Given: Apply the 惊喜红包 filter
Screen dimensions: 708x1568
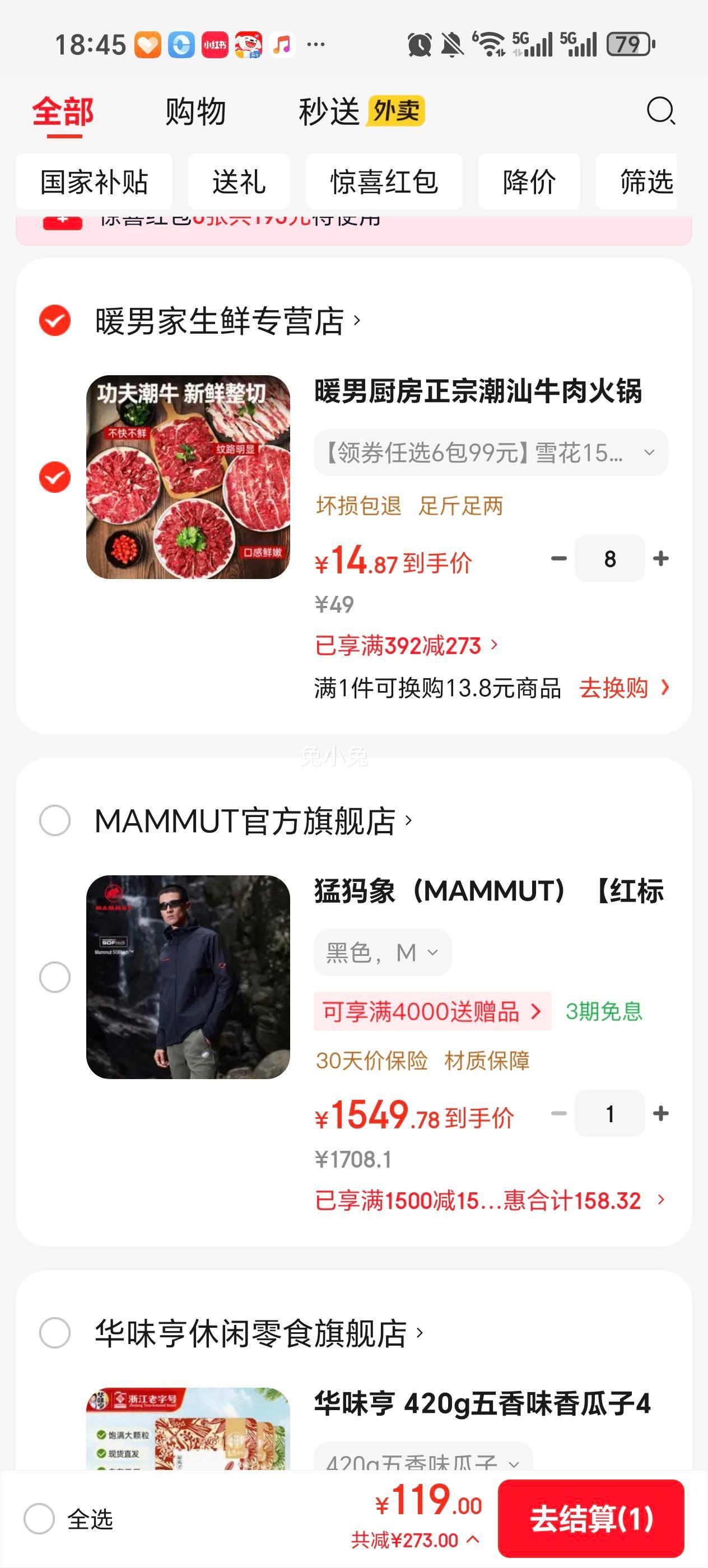Looking at the screenshot, I should tap(384, 182).
